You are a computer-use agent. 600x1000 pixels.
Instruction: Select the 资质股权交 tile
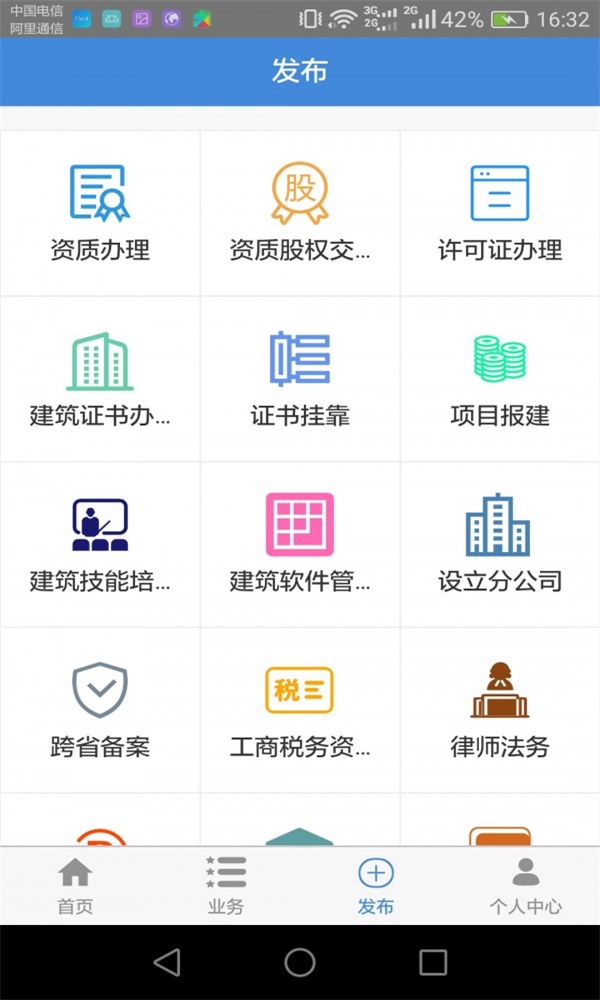[300, 213]
